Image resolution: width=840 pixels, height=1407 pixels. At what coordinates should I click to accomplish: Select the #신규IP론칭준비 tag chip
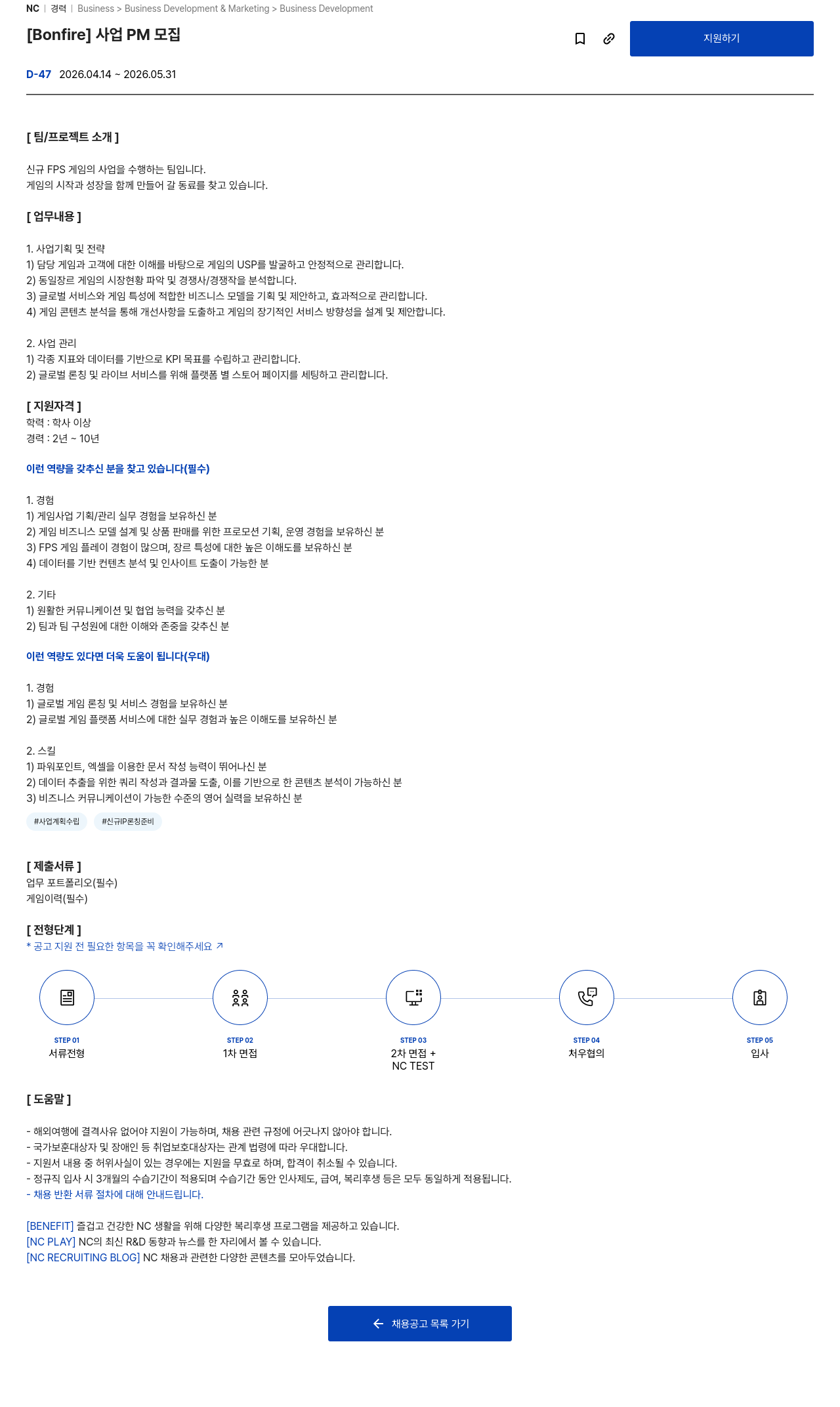pyautogui.click(x=128, y=822)
